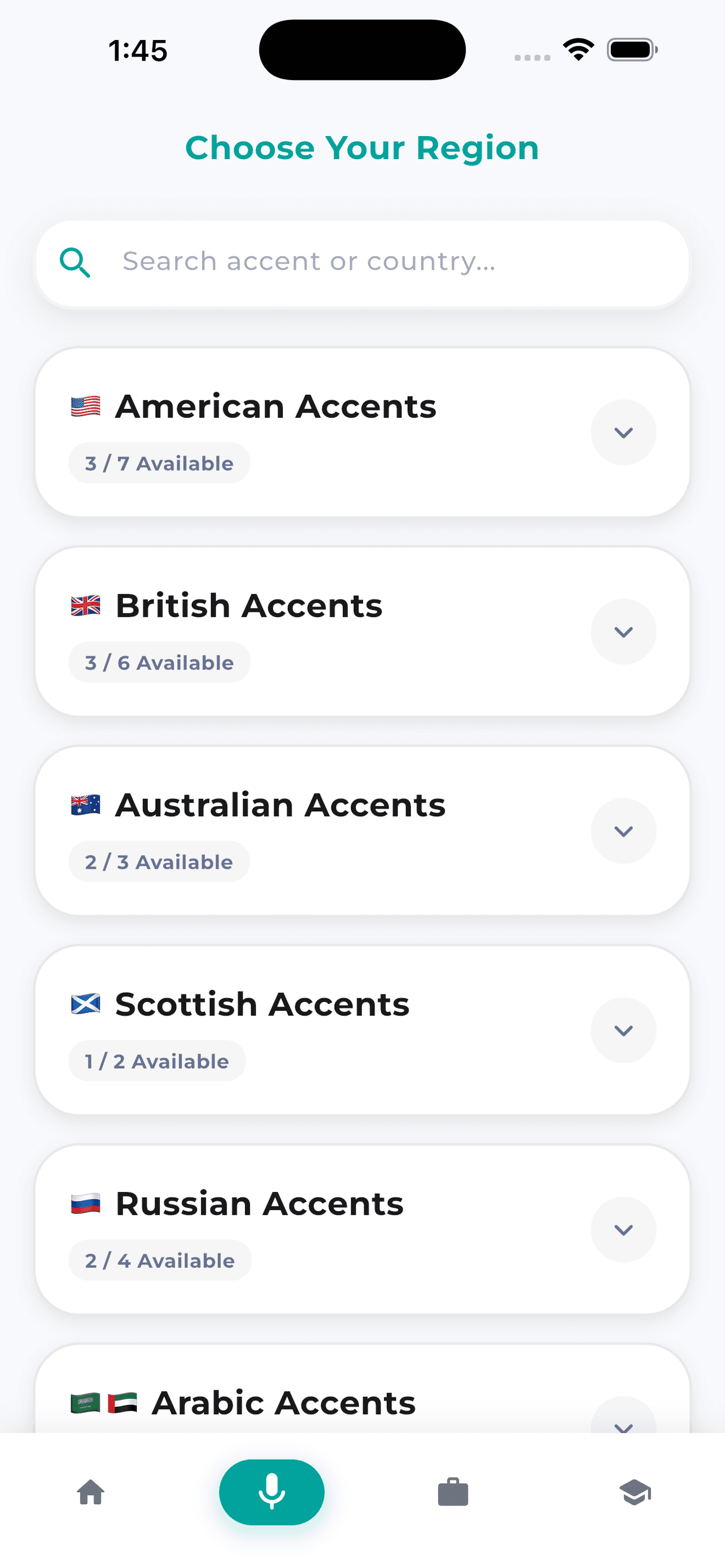This screenshot has width=725, height=1568.
Task: Switch to the graduation cap tab
Action: pyautogui.click(x=634, y=1492)
